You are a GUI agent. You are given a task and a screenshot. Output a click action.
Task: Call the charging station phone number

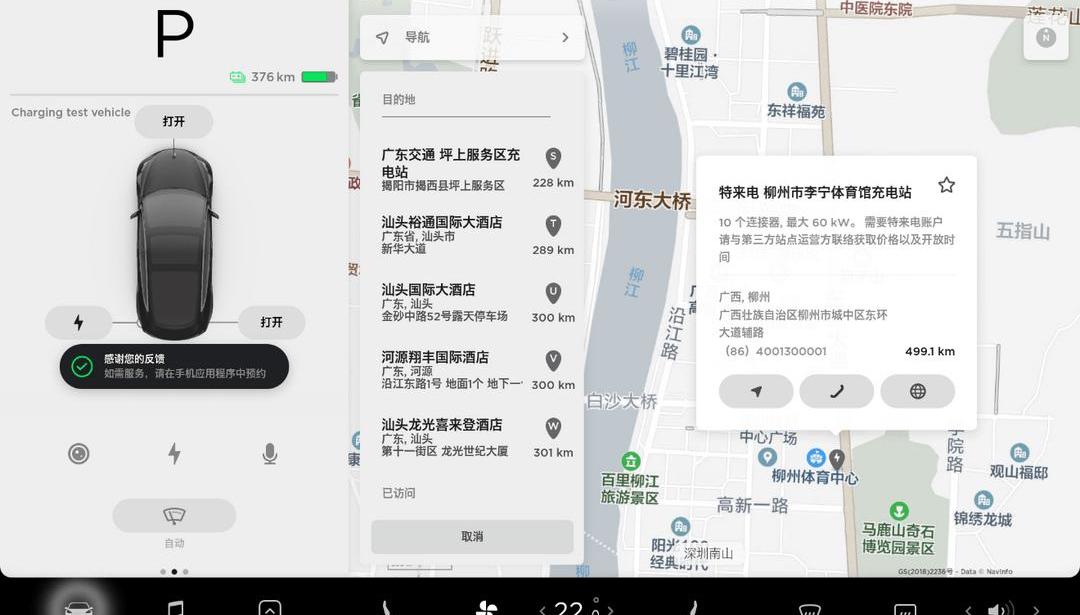pyautogui.click(x=837, y=391)
